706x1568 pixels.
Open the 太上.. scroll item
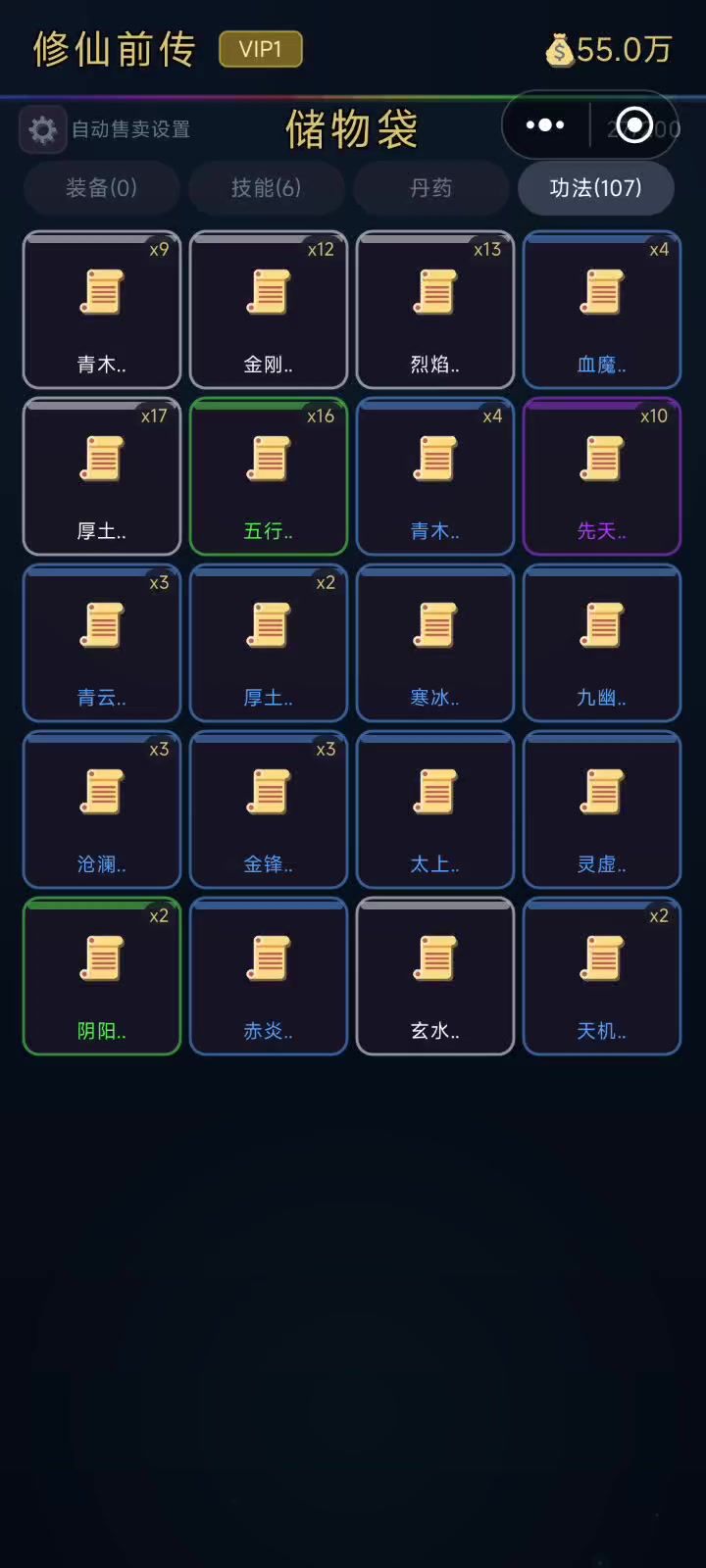pyautogui.click(x=435, y=809)
